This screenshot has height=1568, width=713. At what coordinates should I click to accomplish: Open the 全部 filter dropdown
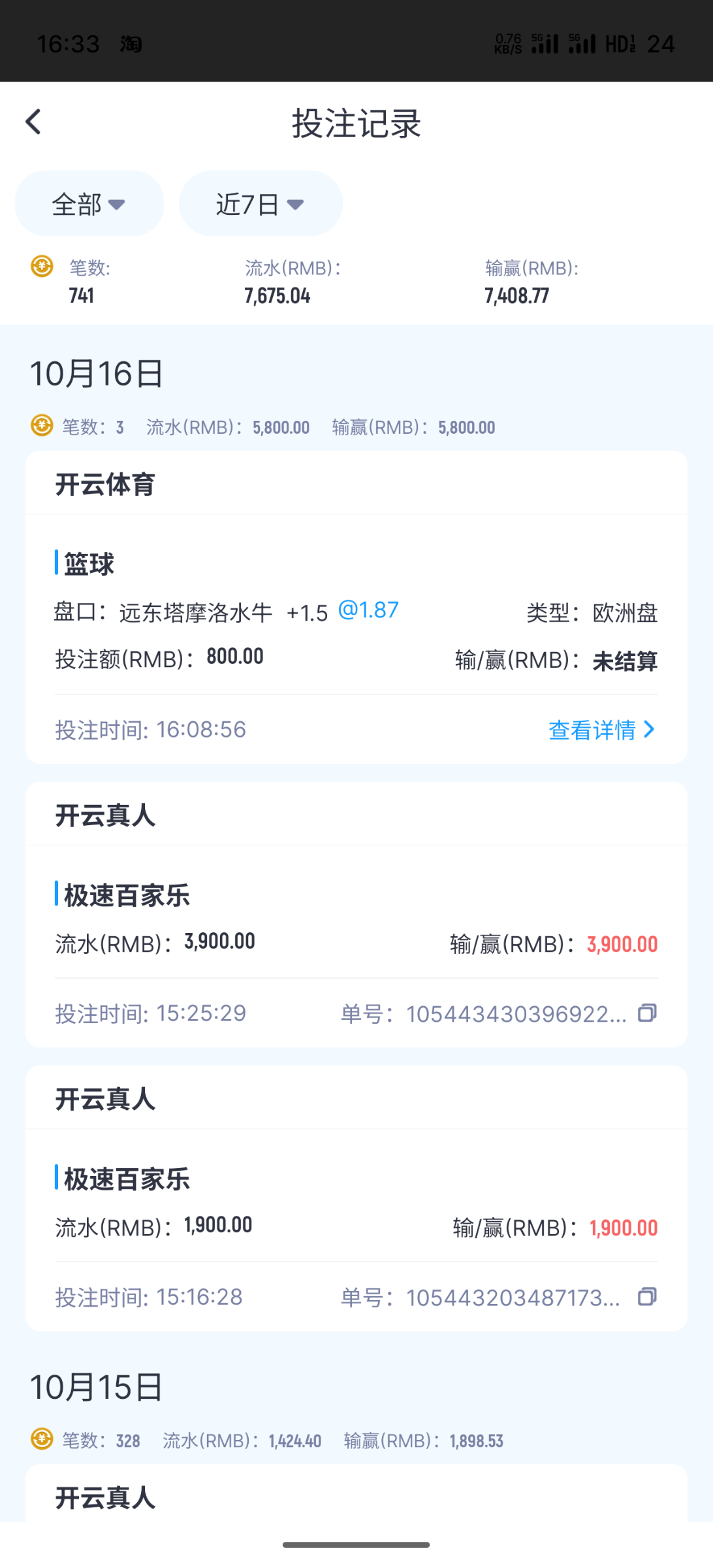89,204
